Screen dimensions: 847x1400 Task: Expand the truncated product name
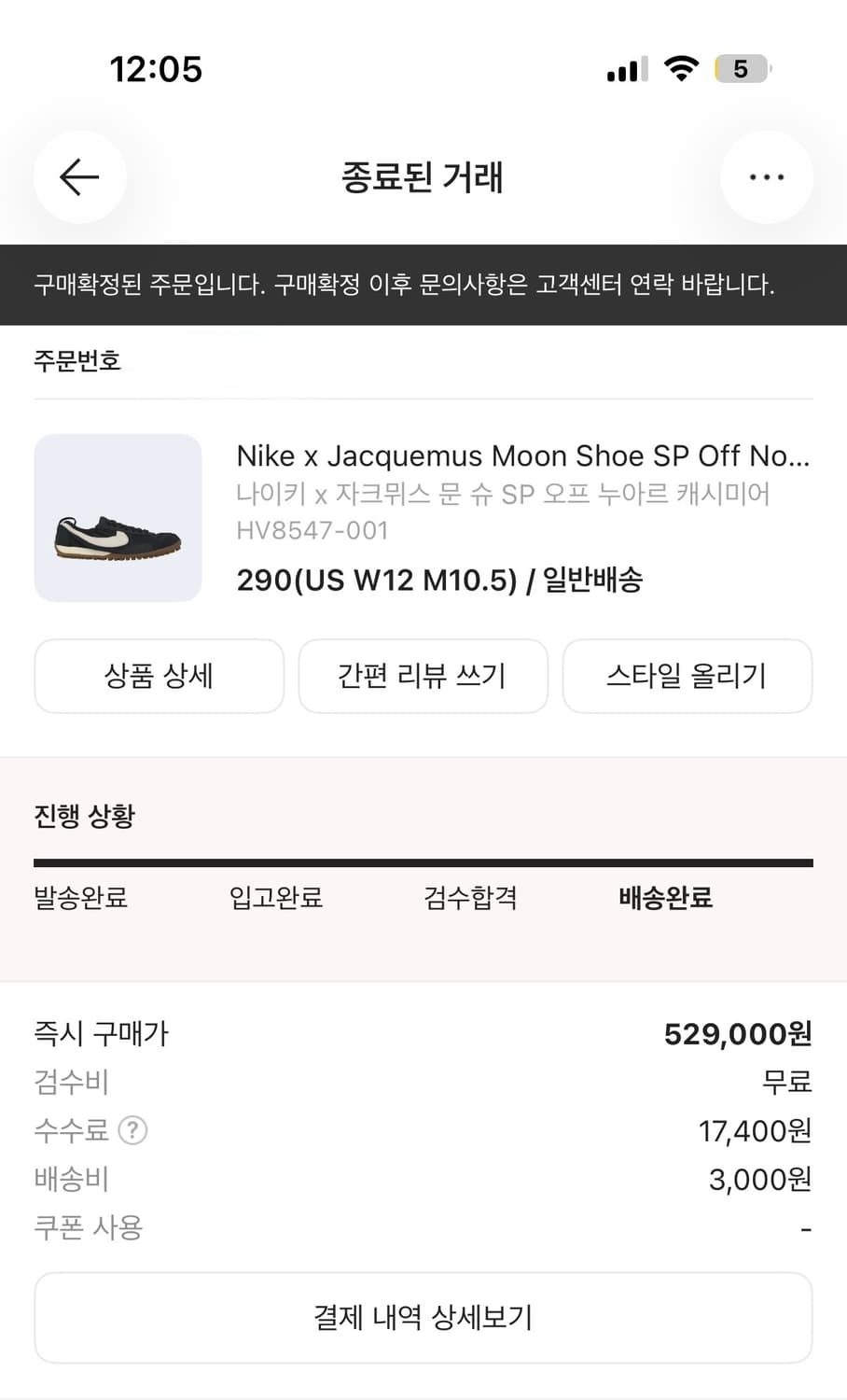[524, 455]
